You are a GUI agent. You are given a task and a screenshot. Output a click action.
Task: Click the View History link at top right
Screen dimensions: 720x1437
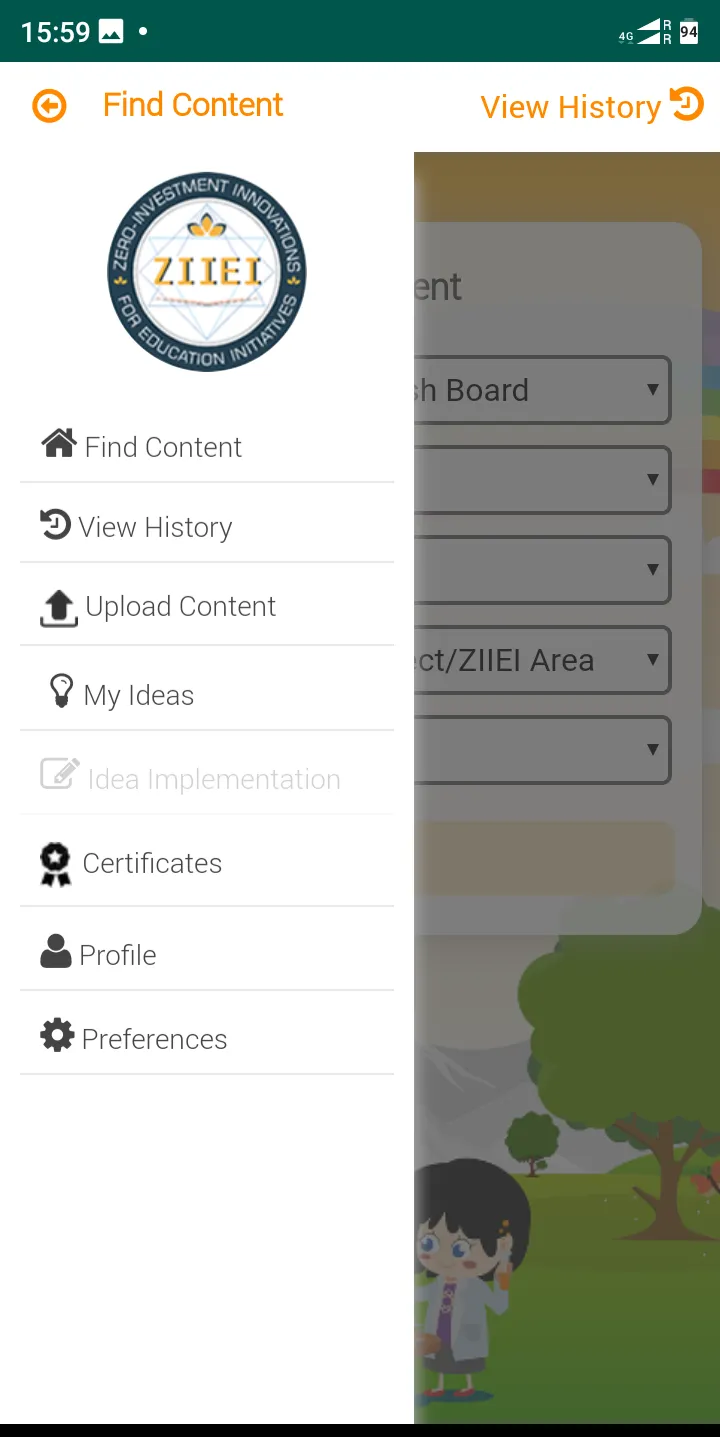point(569,106)
